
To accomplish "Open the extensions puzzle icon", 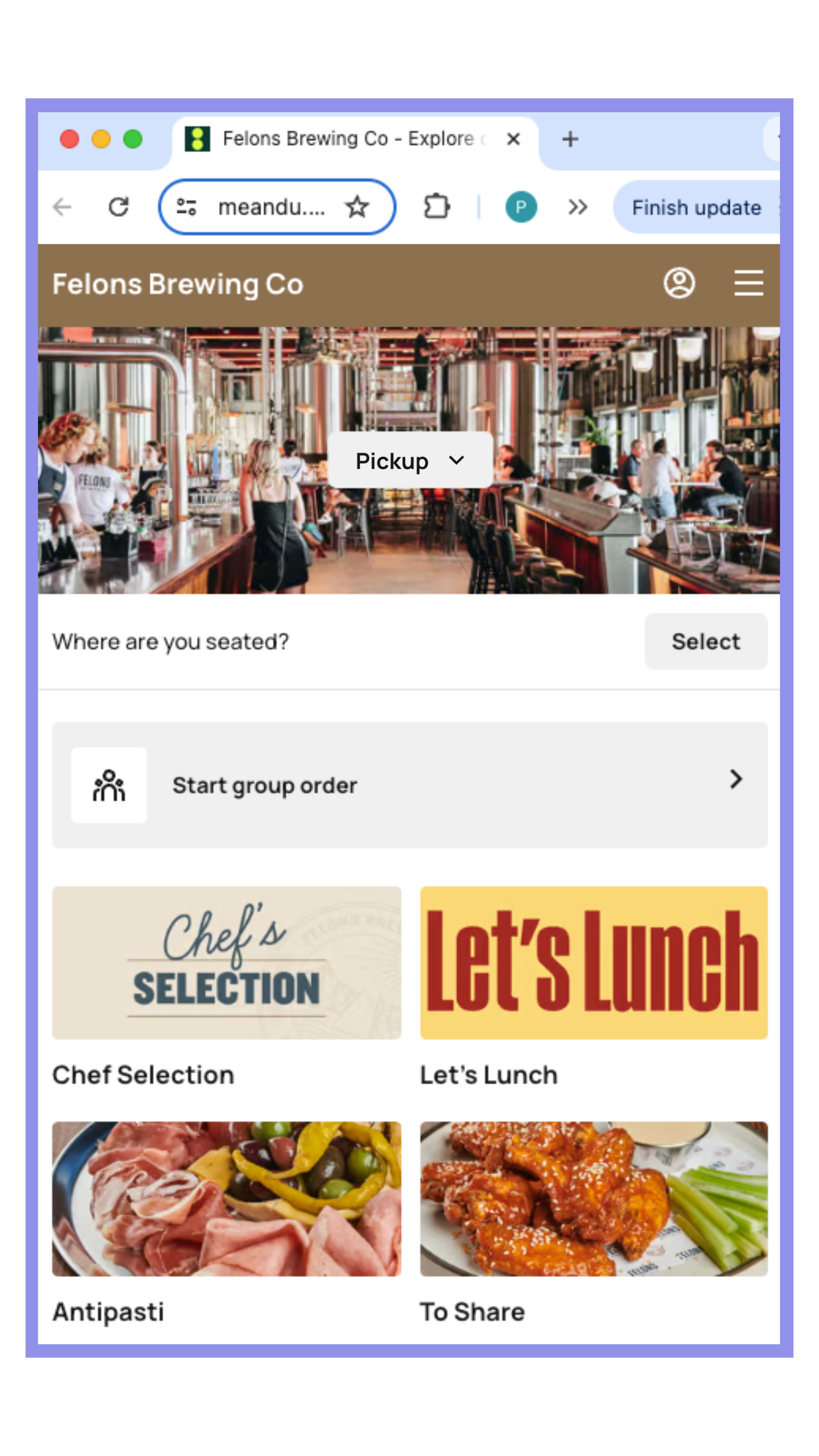I will 436,207.
